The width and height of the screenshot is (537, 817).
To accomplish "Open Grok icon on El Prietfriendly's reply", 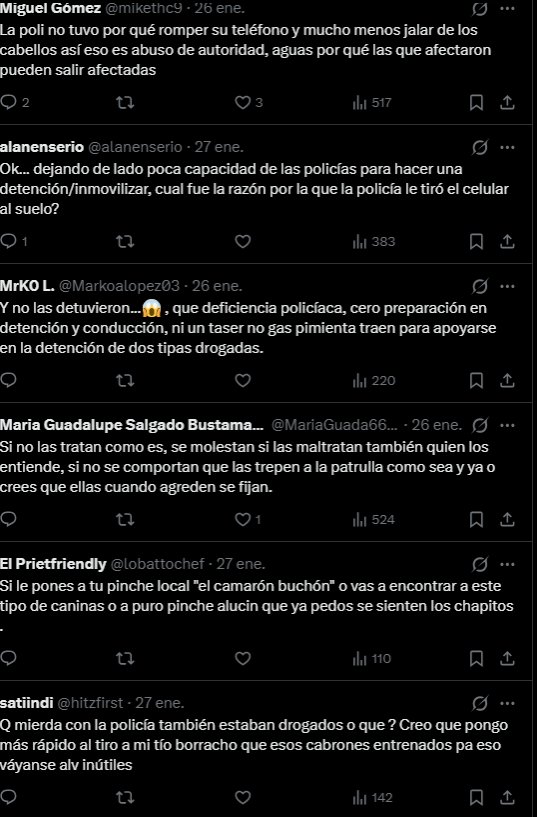I will (480, 564).
